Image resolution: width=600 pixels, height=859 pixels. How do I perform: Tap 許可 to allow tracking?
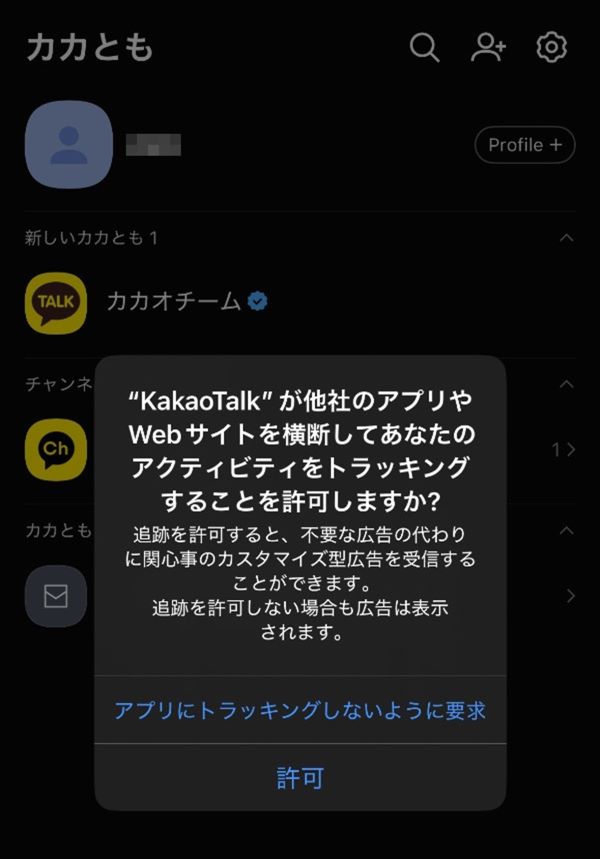pos(300,778)
